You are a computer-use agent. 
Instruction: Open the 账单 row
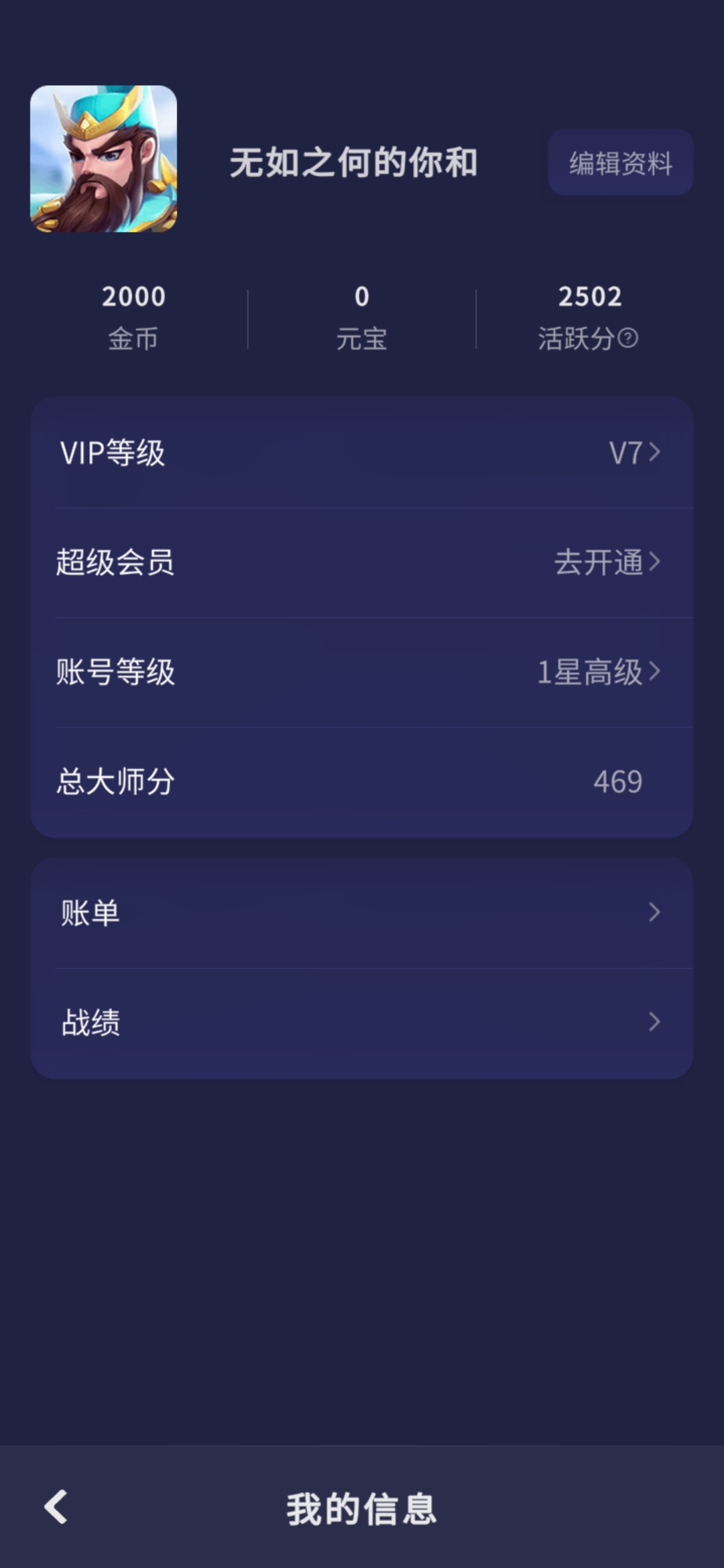(362, 913)
